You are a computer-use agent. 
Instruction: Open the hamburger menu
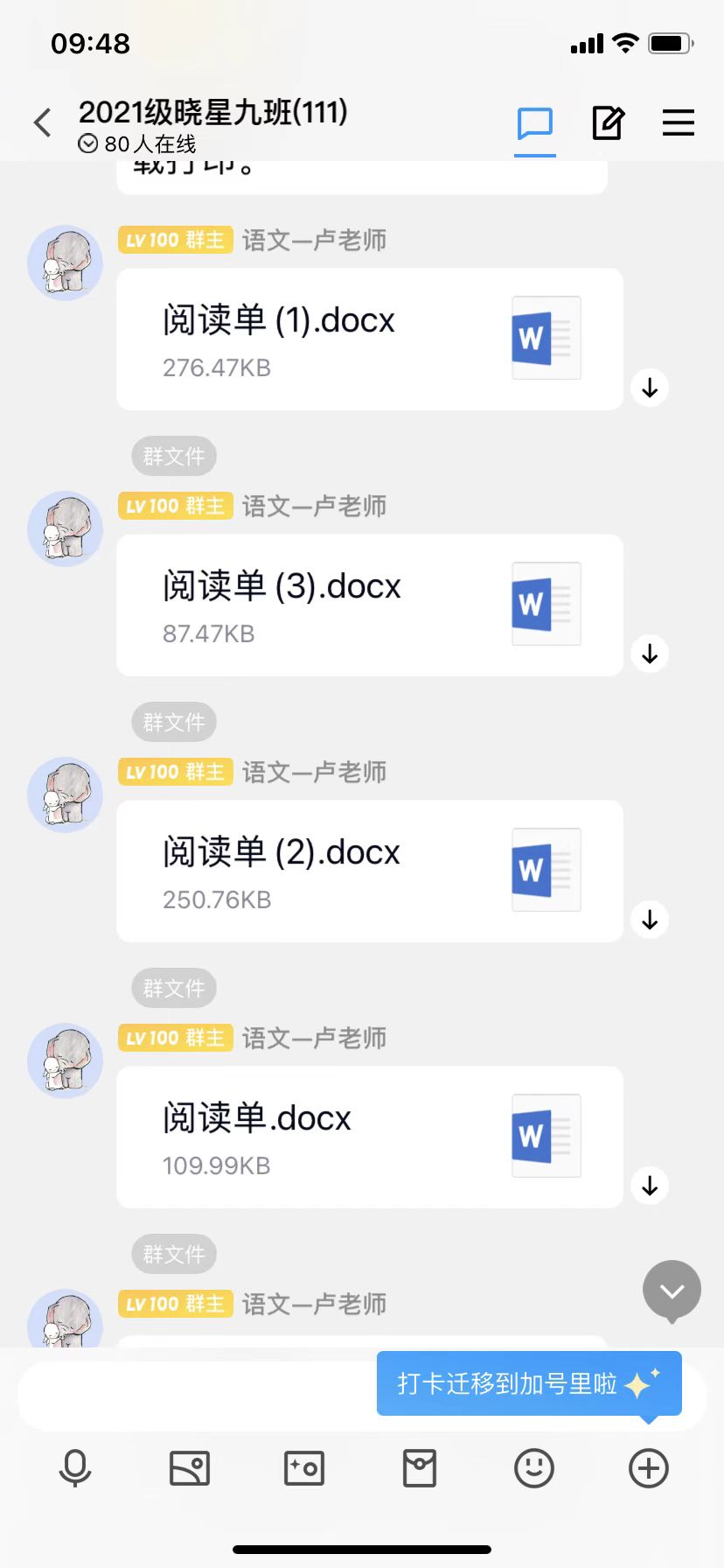click(678, 123)
